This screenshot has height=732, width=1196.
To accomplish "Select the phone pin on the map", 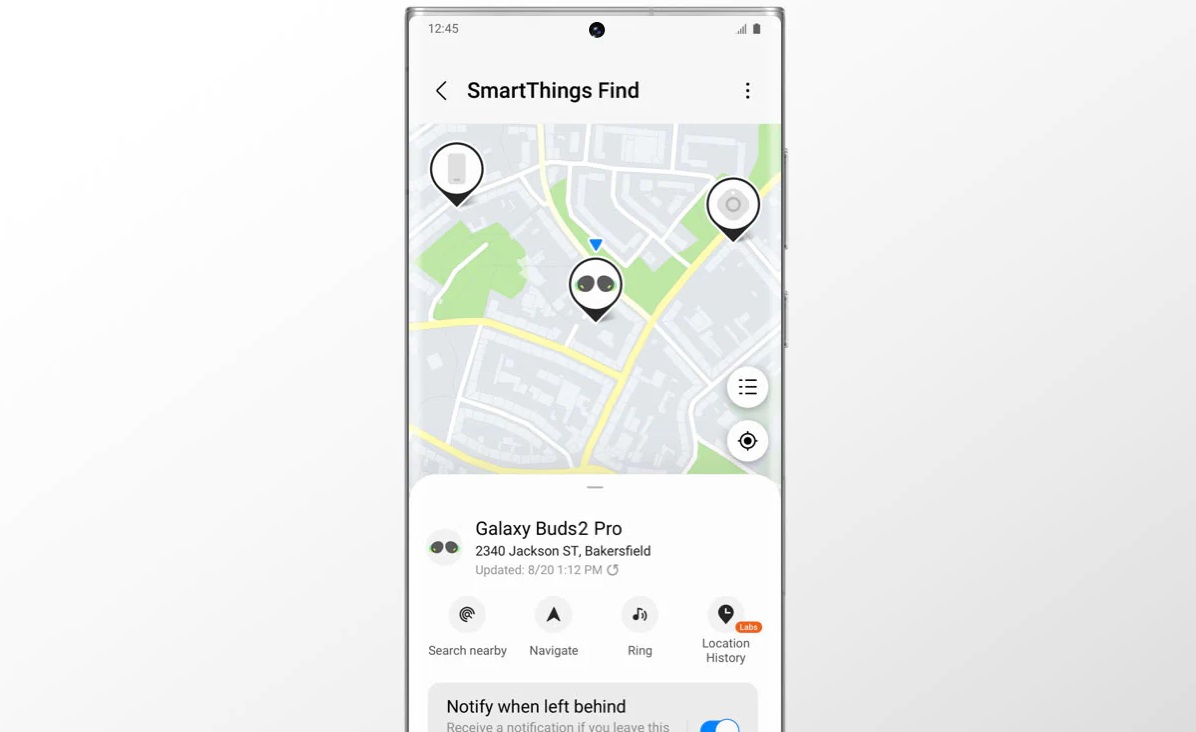I will [x=457, y=171].
